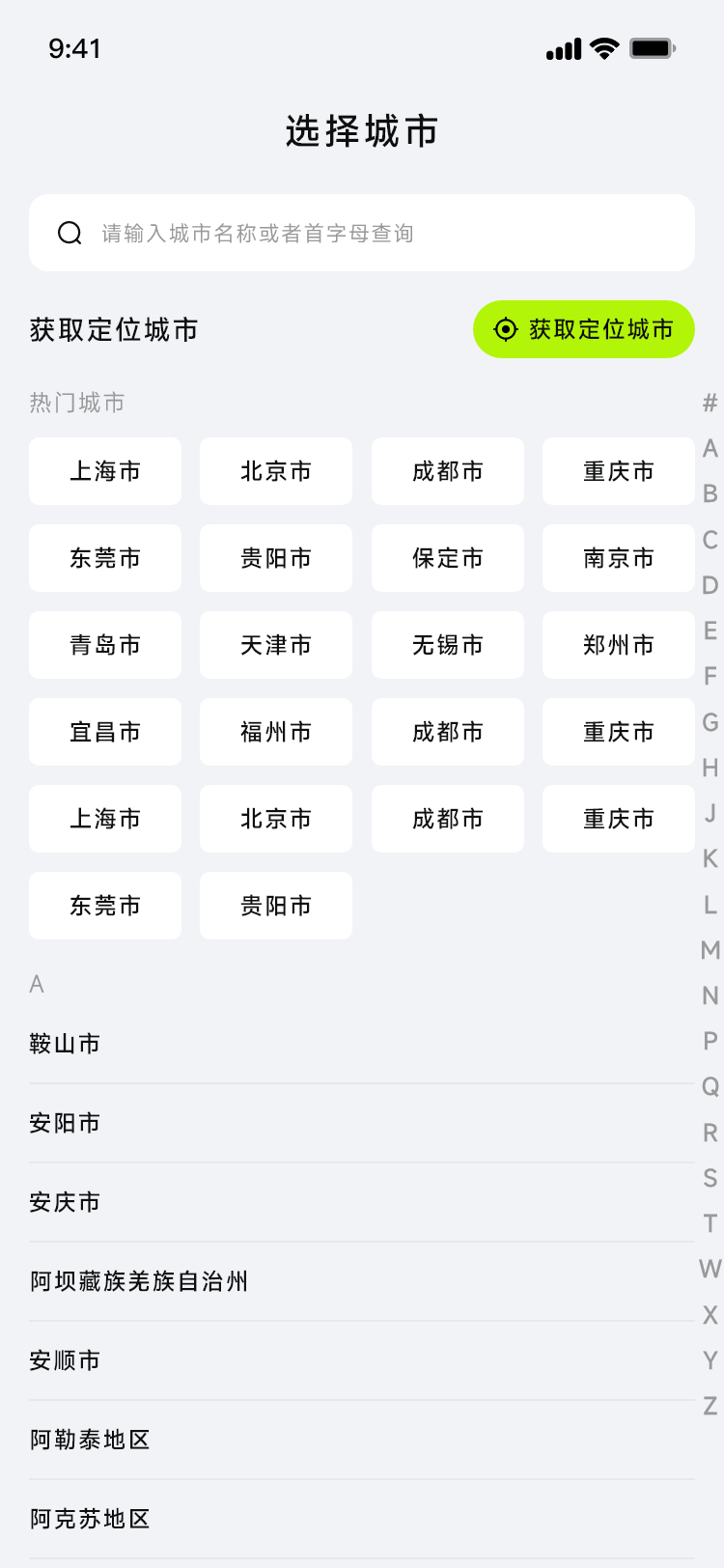Viewport: 724px width, 1568px height.
Task: Tap the city search field
Action: click(362, 233)
